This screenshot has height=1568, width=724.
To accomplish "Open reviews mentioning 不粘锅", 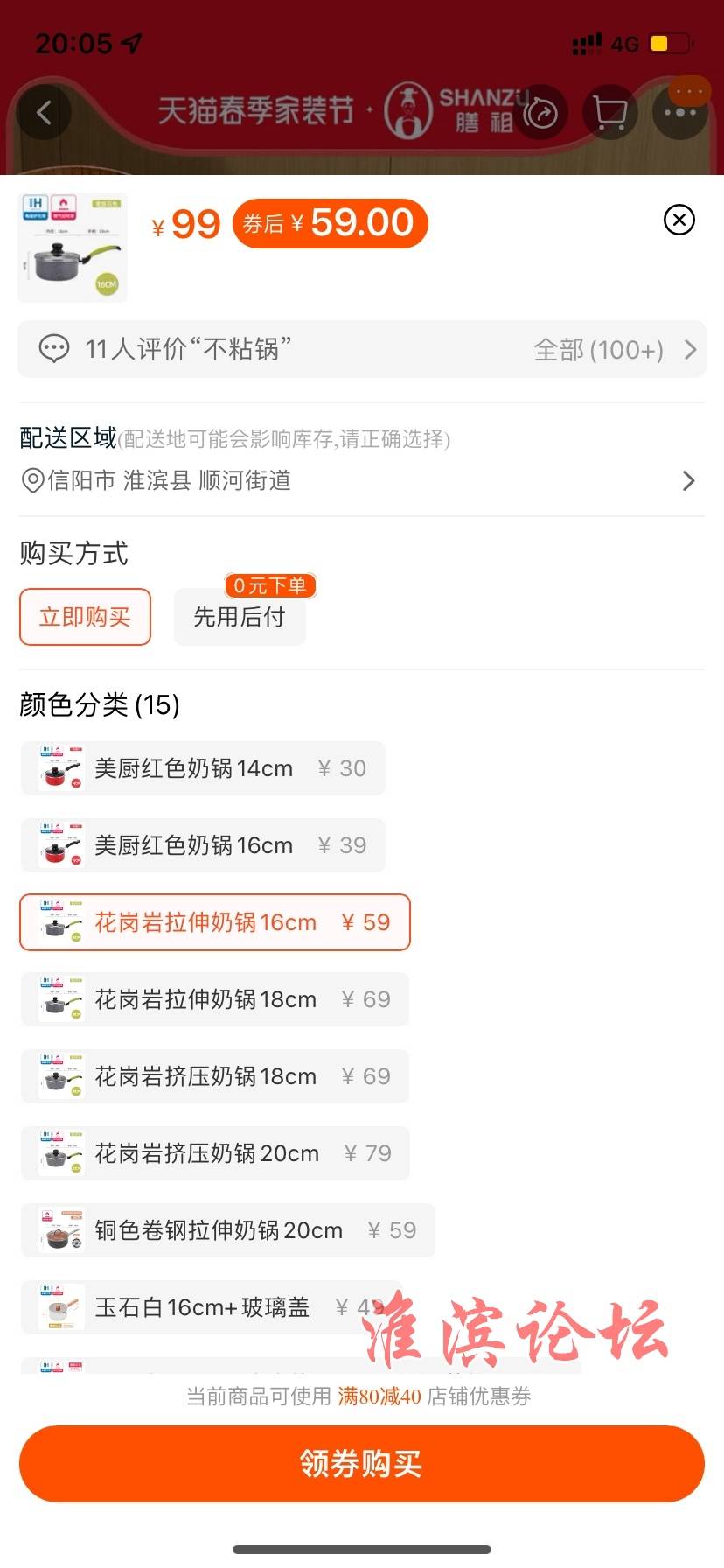I will (362, 350).
